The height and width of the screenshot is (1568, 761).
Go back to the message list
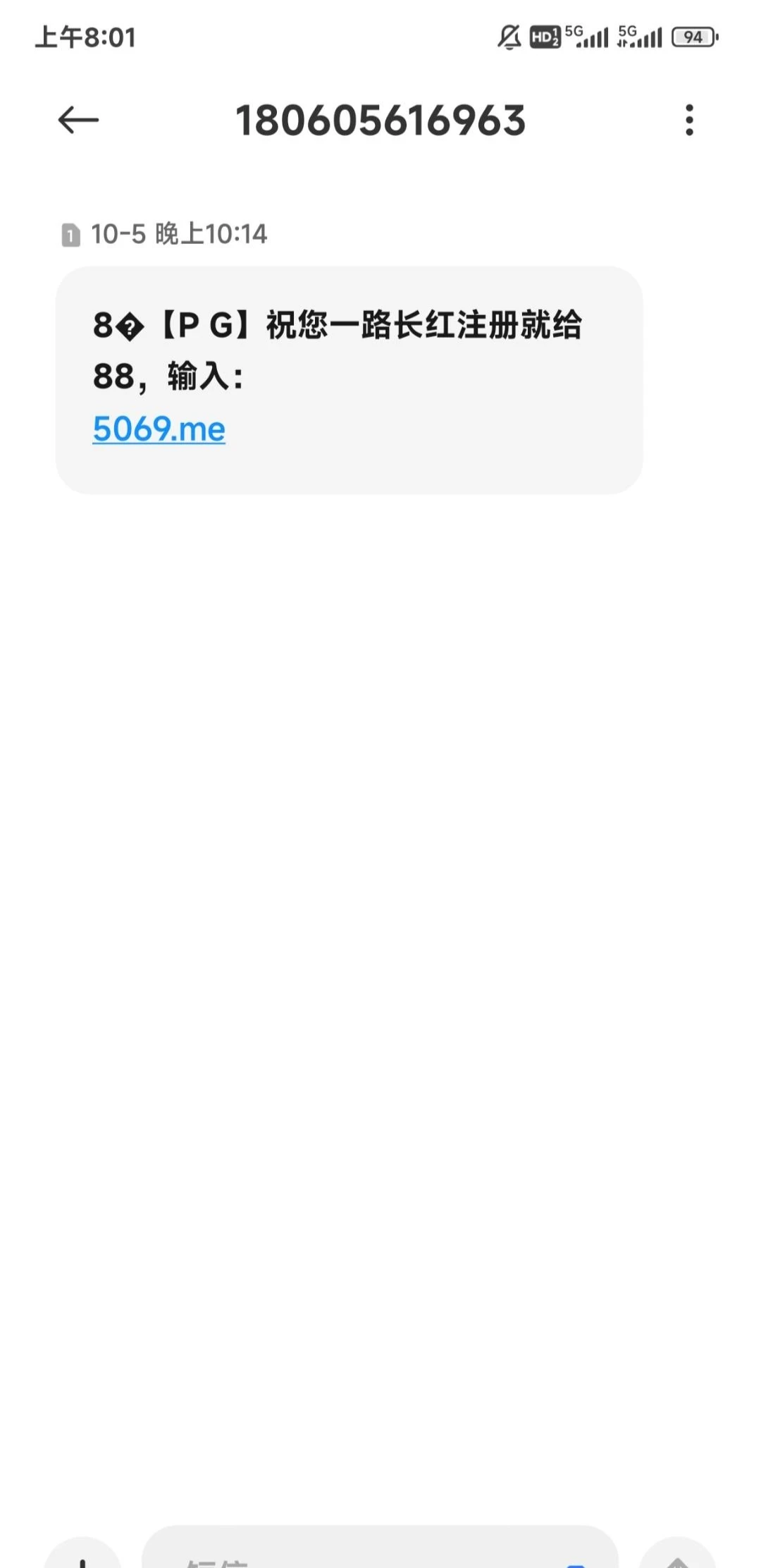78,120
